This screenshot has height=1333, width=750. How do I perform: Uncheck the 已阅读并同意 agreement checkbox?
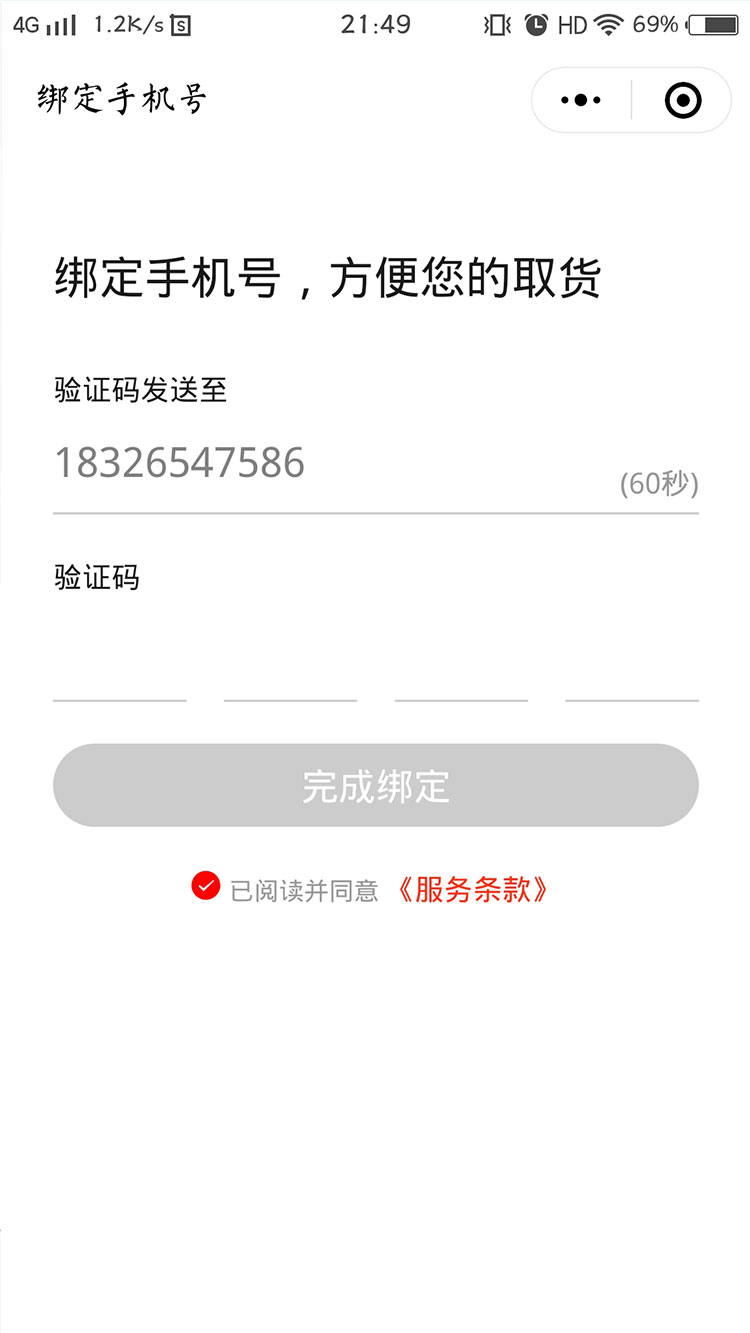click(206, 886)
